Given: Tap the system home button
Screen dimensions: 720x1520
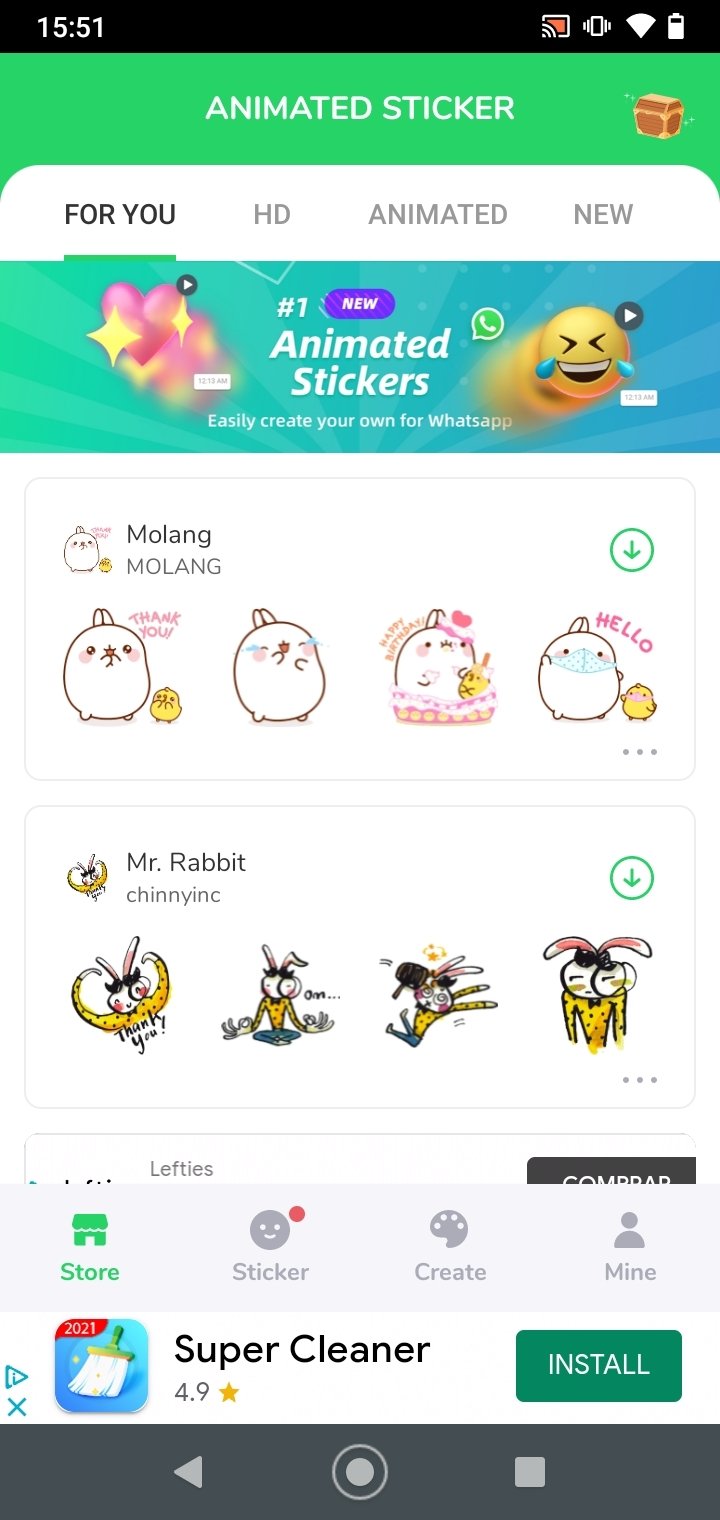Looking at the screenshot, I should (x=360, y=1472).
